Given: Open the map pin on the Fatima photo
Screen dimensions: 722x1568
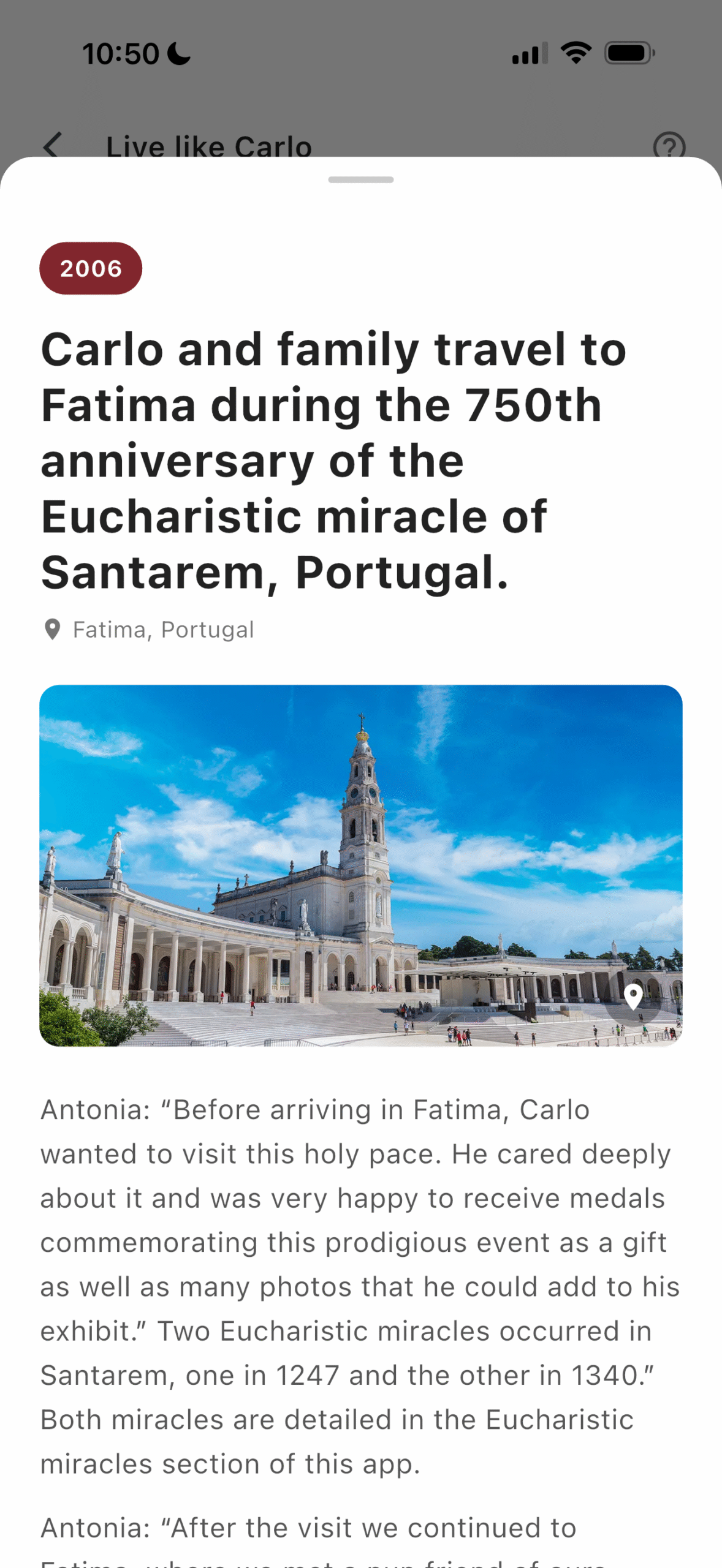Looking at the screenshot, I should (x=633, y=998).
